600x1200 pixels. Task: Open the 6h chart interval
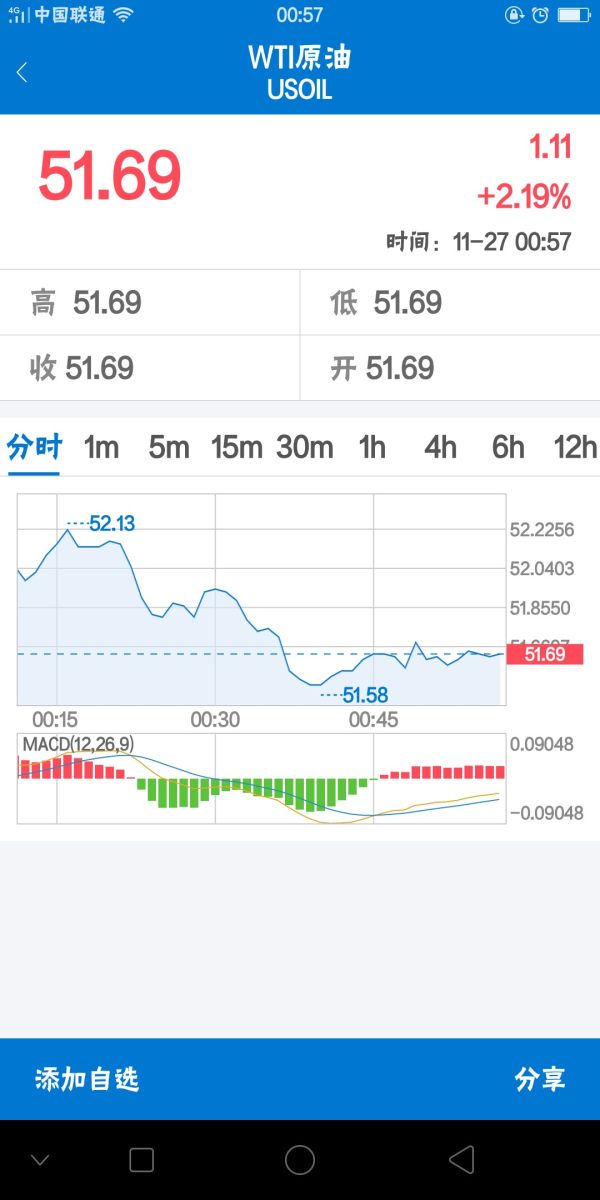[x=508, y=447]
